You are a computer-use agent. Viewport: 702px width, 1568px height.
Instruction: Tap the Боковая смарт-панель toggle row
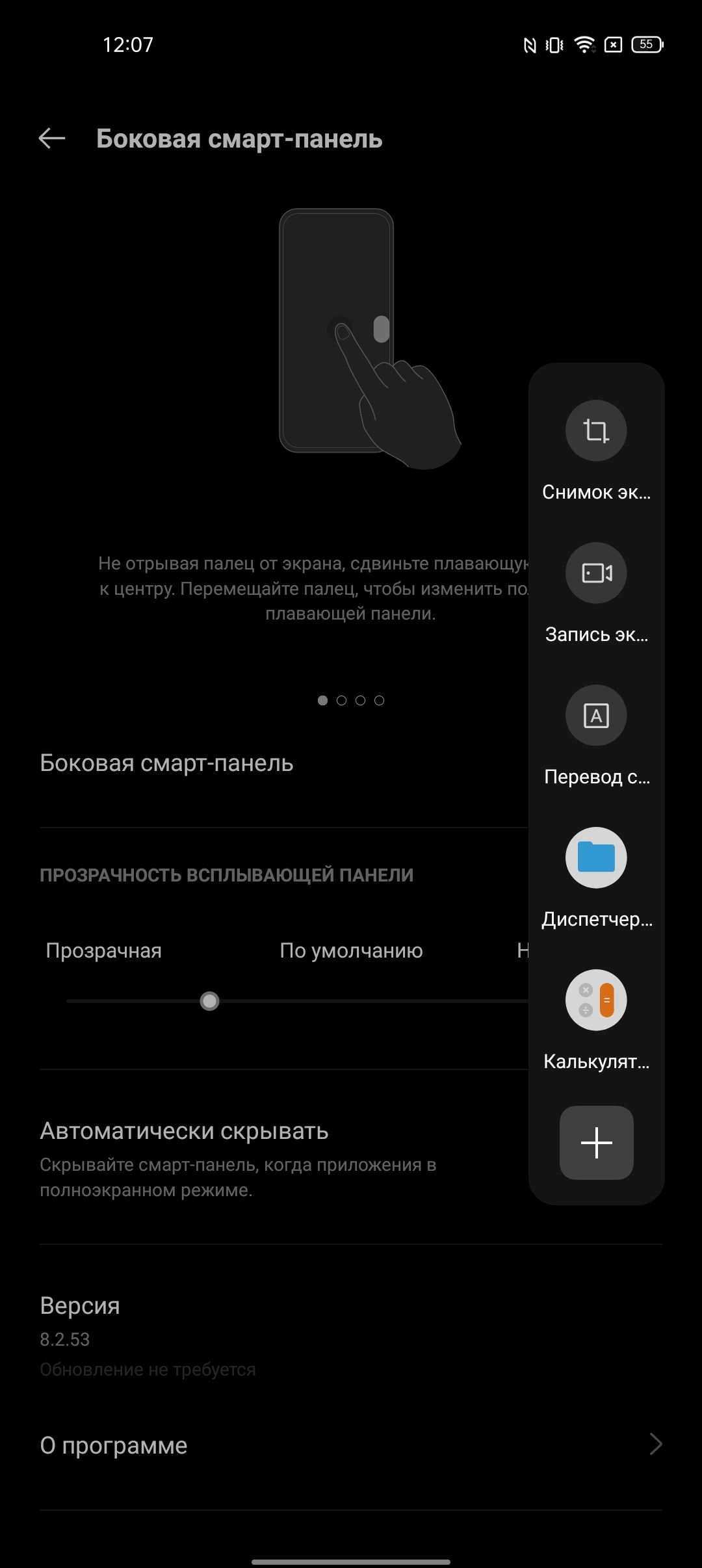coord(260,763)
